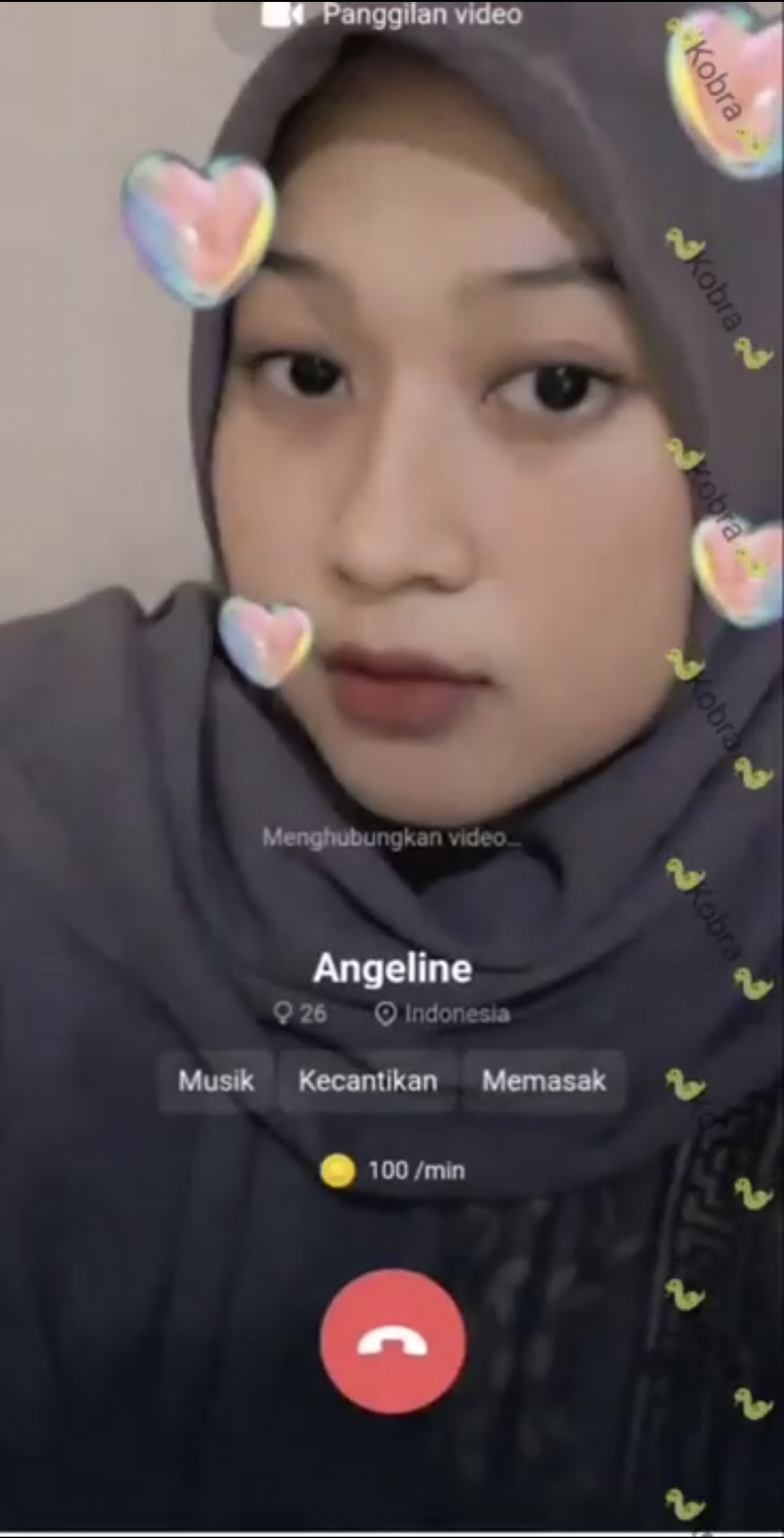End the video call with Angeline
The width and height of the screenshot is (784, 1538).
(x=393, y=1342)
